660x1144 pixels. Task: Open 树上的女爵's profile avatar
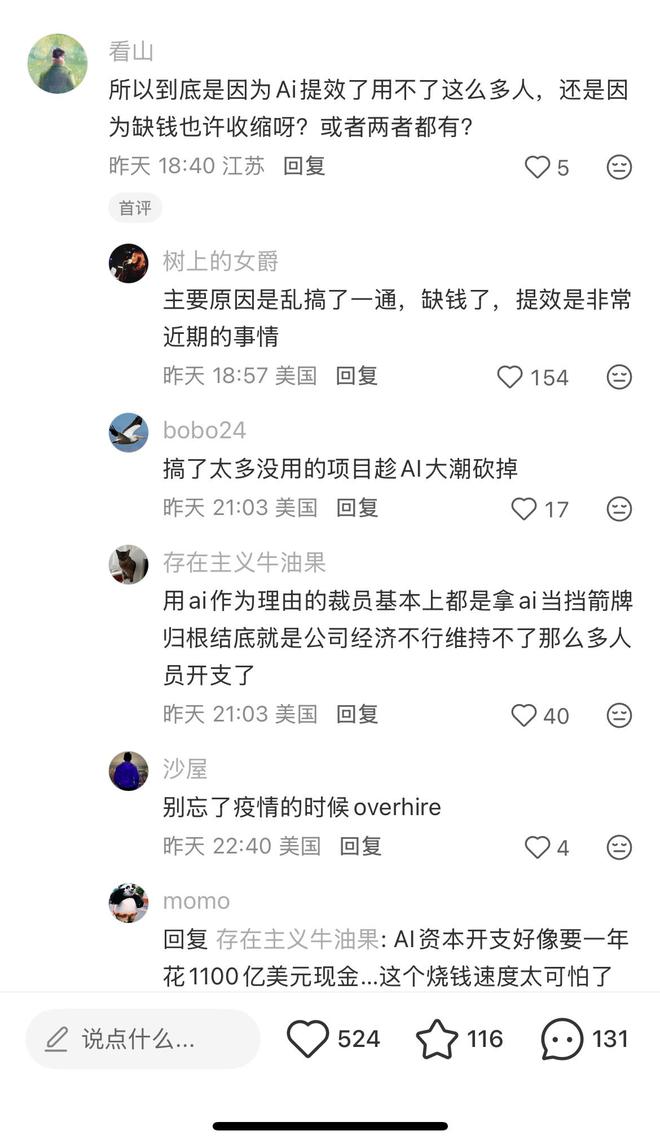point(128,263)
